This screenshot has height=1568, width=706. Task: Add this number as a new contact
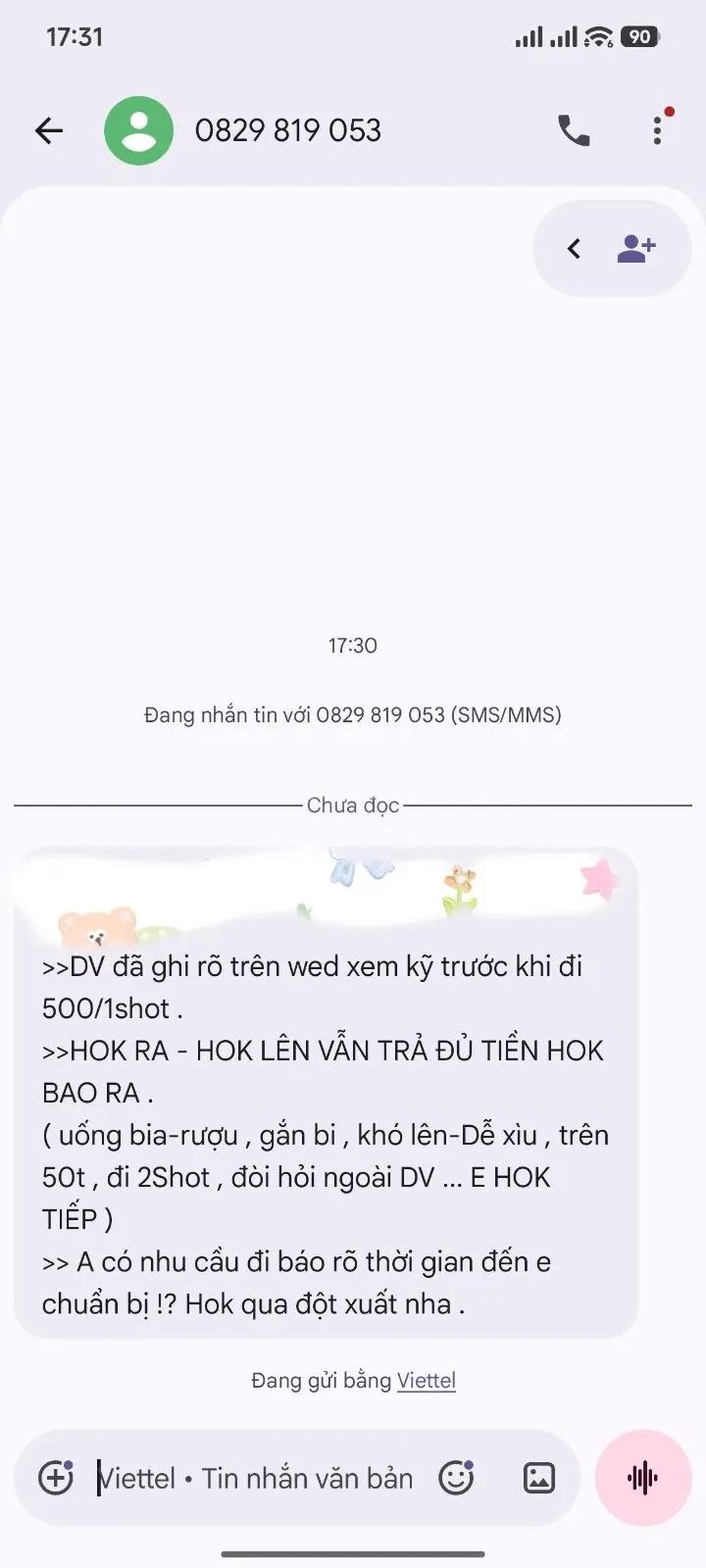pos(636,249)
